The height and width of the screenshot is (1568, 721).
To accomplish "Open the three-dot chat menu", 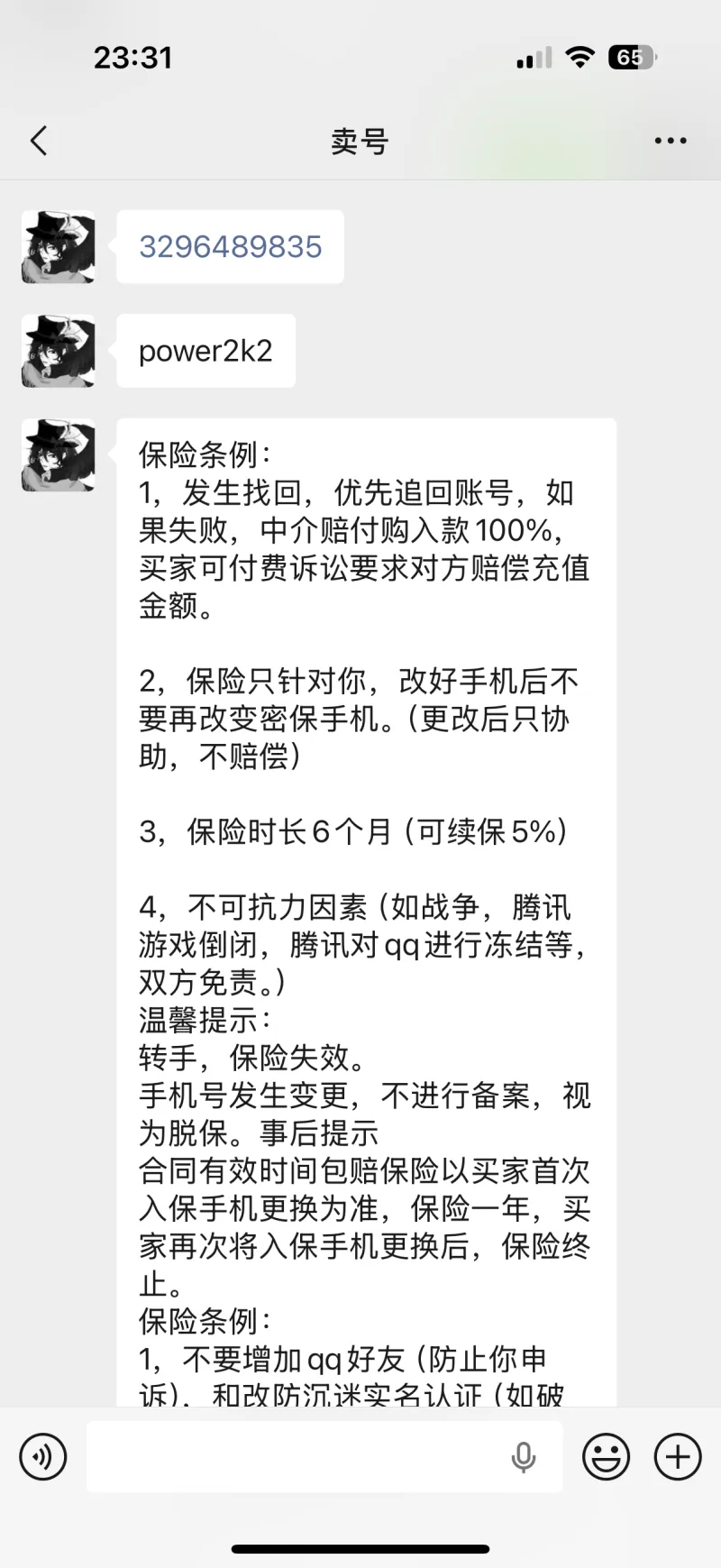I will (671, 141).
